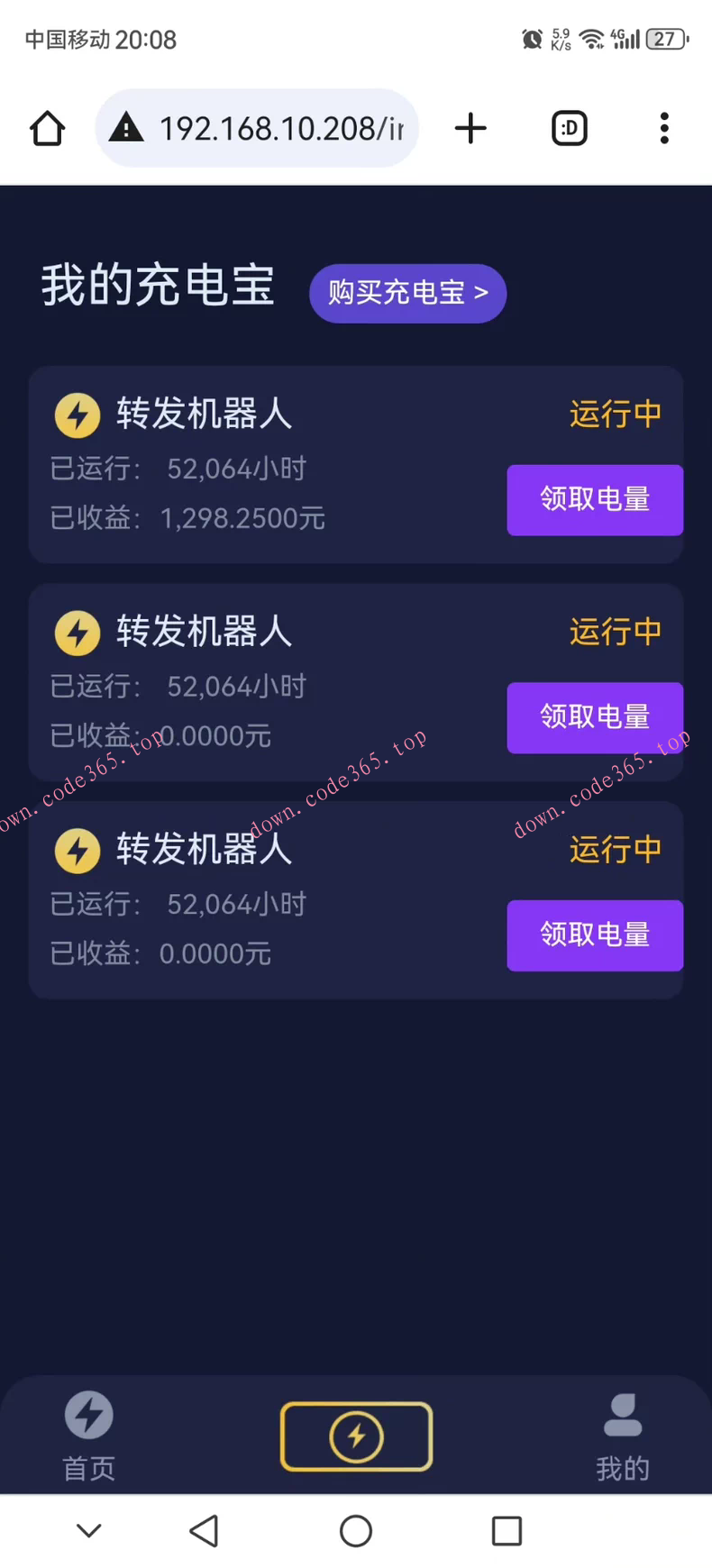The image size is (712, 1568).
Task: Open the browser overflow menu
Action: (664, 128)
